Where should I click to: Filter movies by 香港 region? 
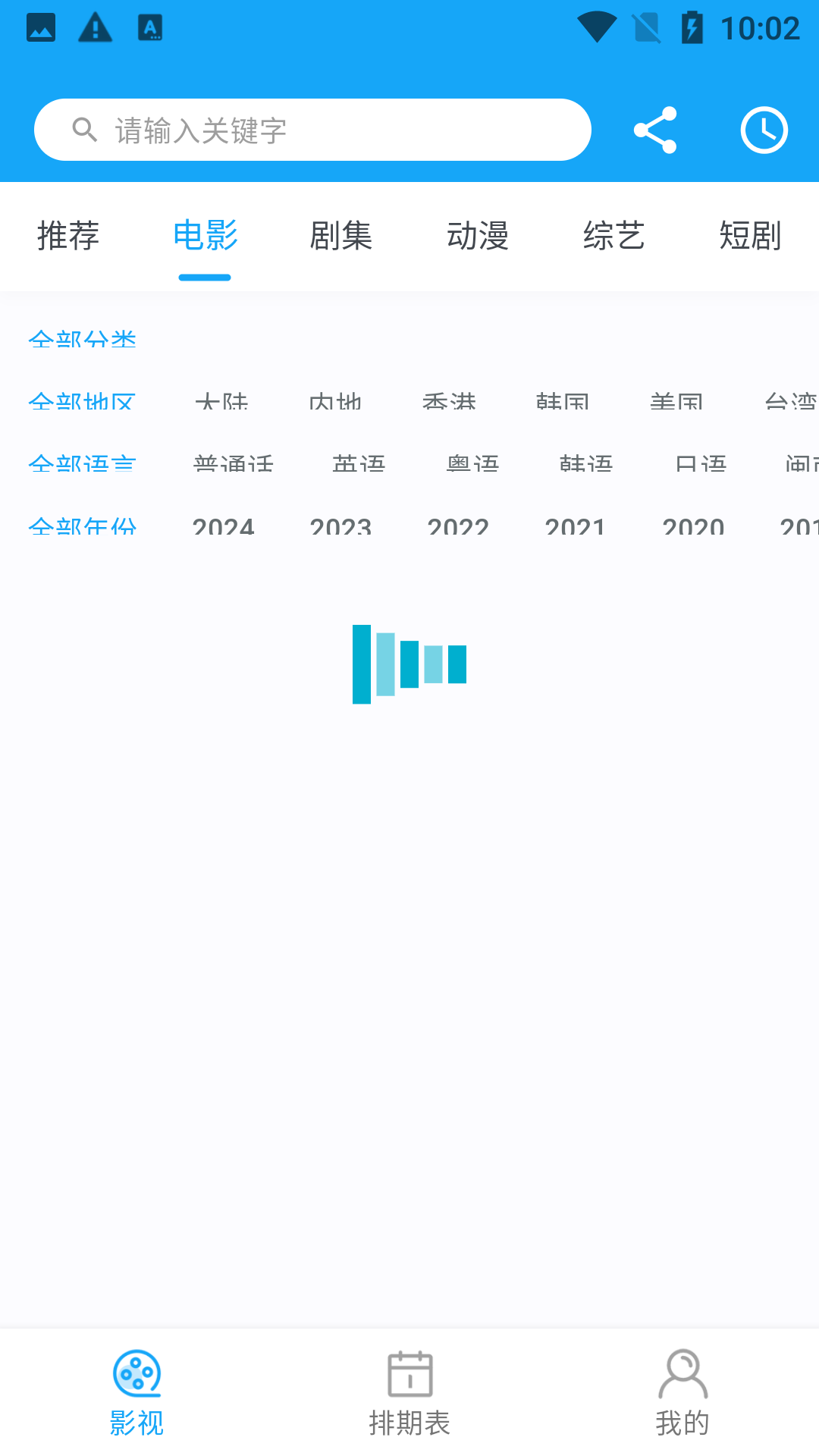[x=449, y=402]
